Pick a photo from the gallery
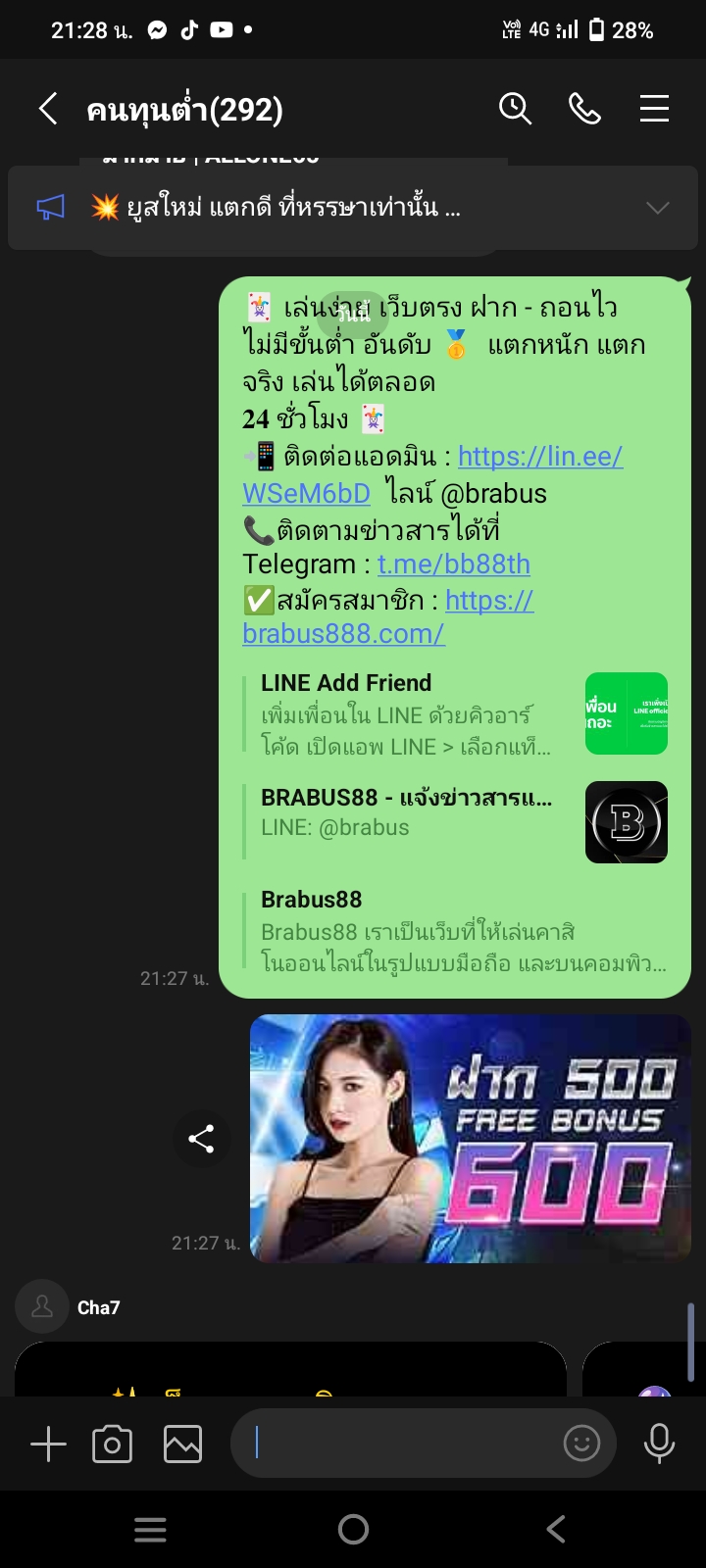Image resolution: width=706 pixels, height=1568 pixels. click(x=182, y=1444)
